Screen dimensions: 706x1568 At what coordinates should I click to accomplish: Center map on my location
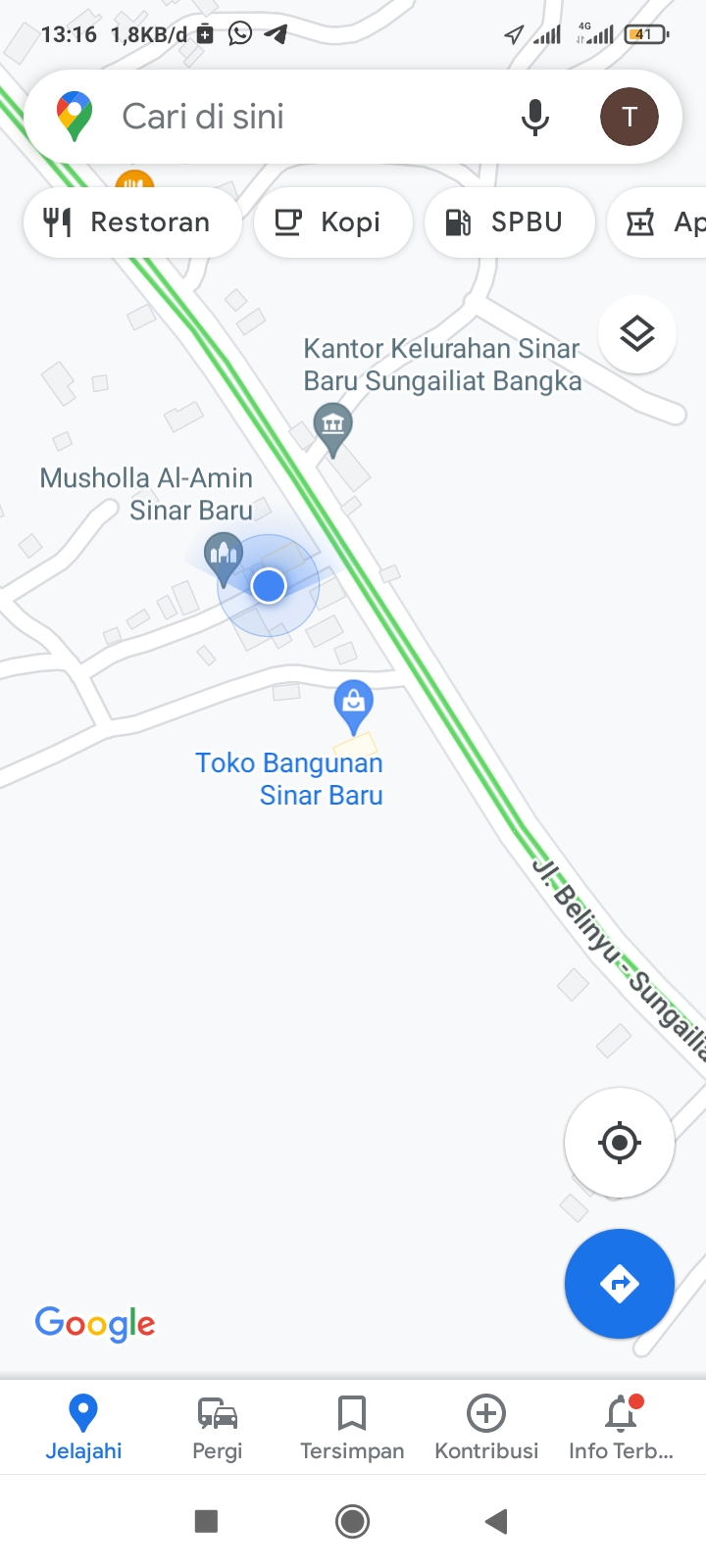[619, 1143]
